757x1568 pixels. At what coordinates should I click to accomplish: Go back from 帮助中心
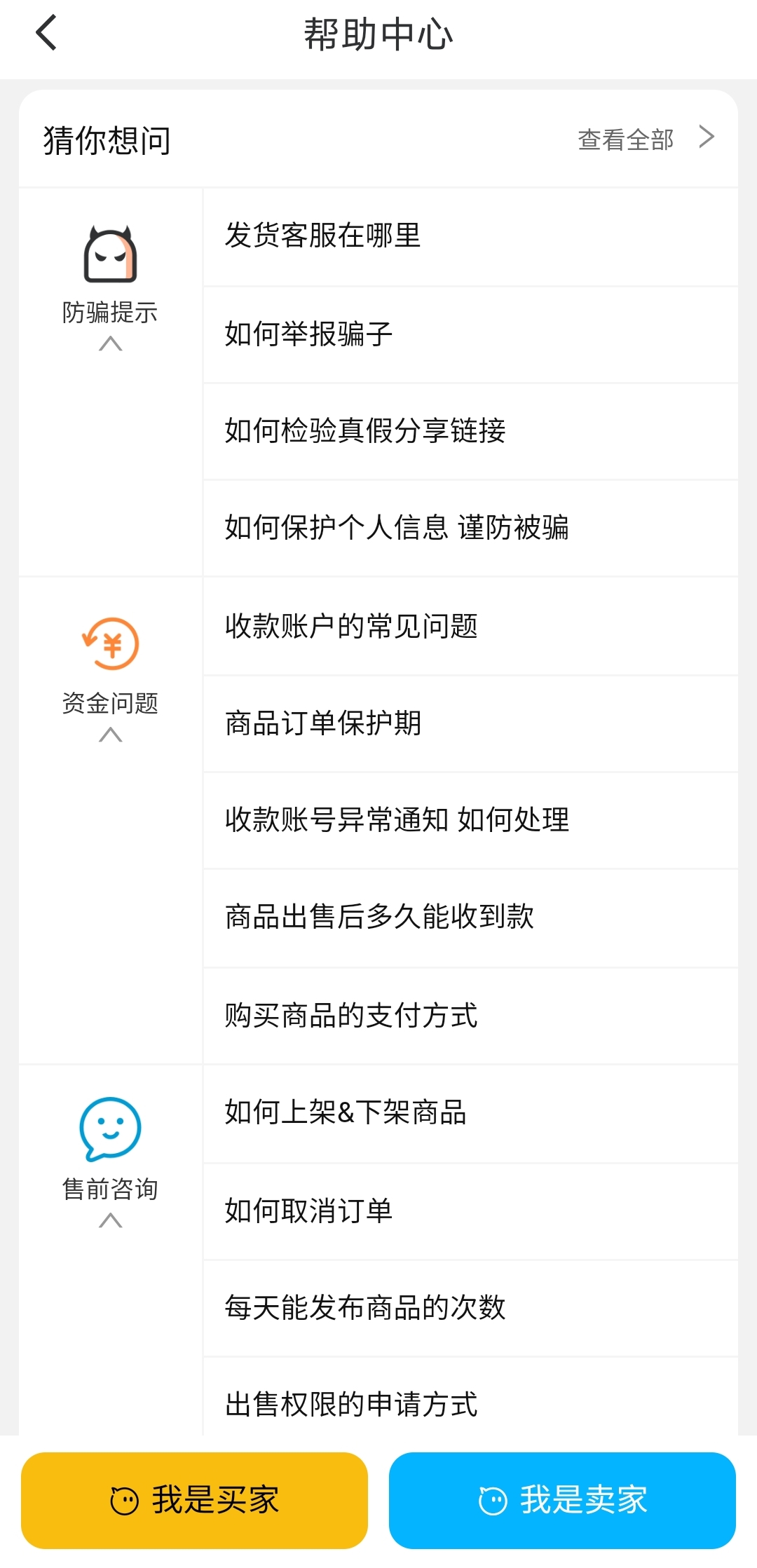pos(46,34)
